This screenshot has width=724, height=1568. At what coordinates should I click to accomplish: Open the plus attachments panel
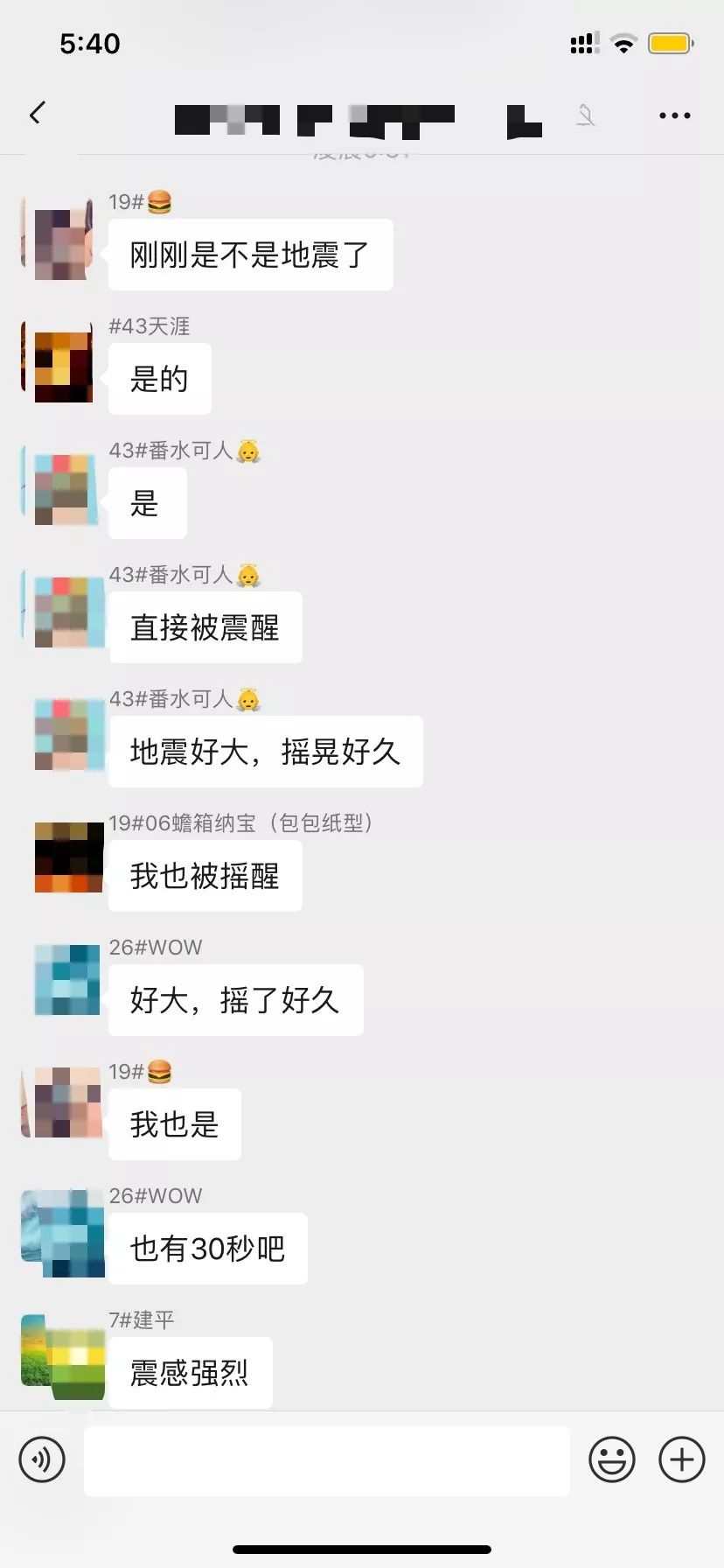682,1459
